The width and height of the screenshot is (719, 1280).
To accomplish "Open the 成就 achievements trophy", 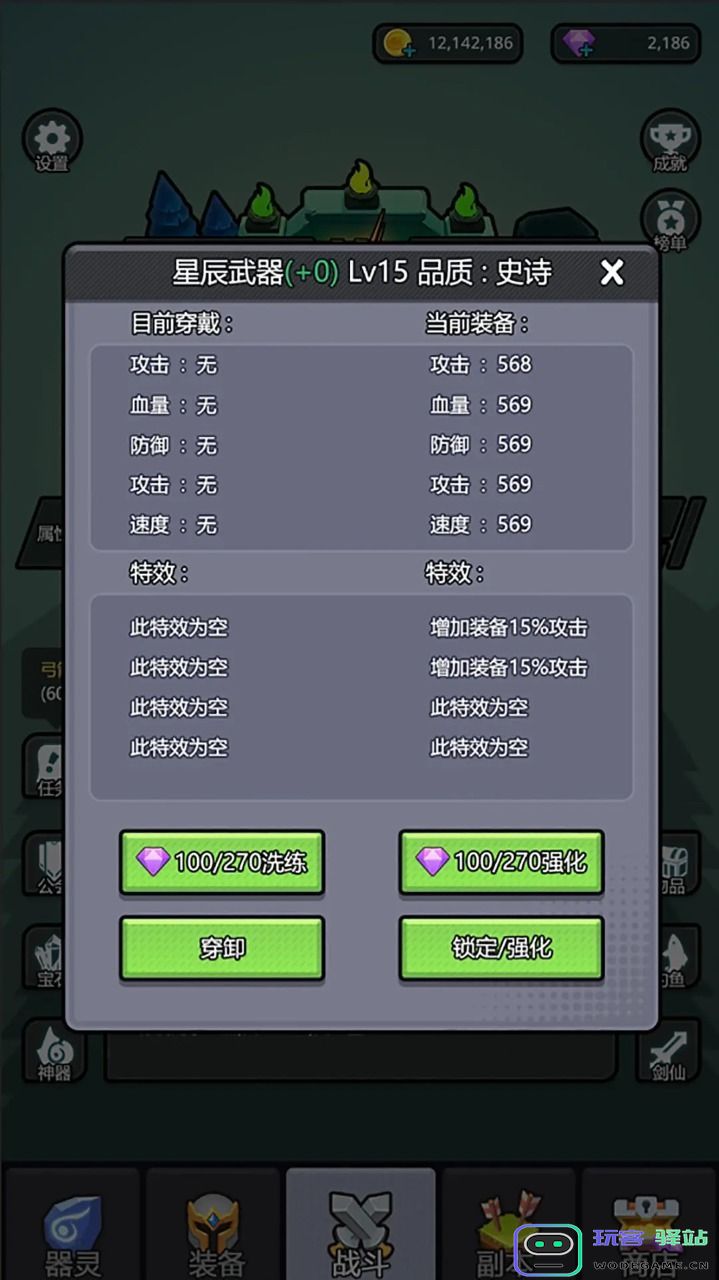I will 670,142.
